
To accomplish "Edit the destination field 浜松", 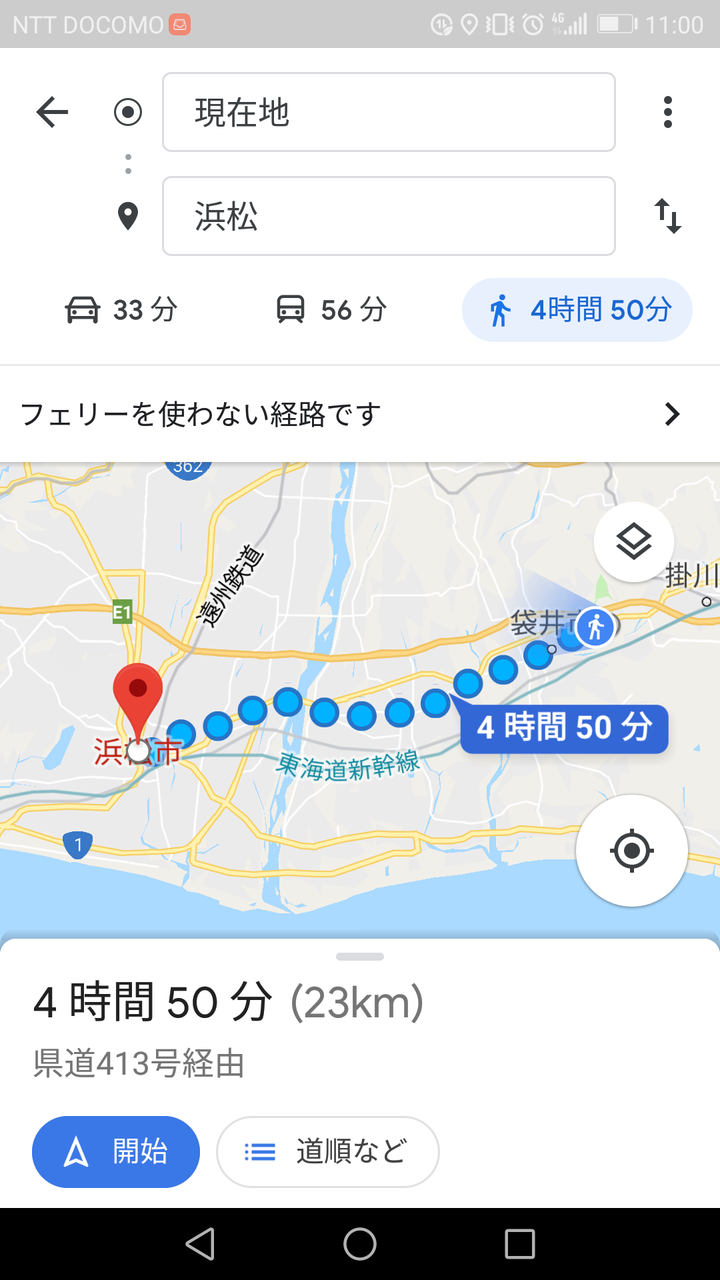I will pyautogui.click(x=389, y=216).
